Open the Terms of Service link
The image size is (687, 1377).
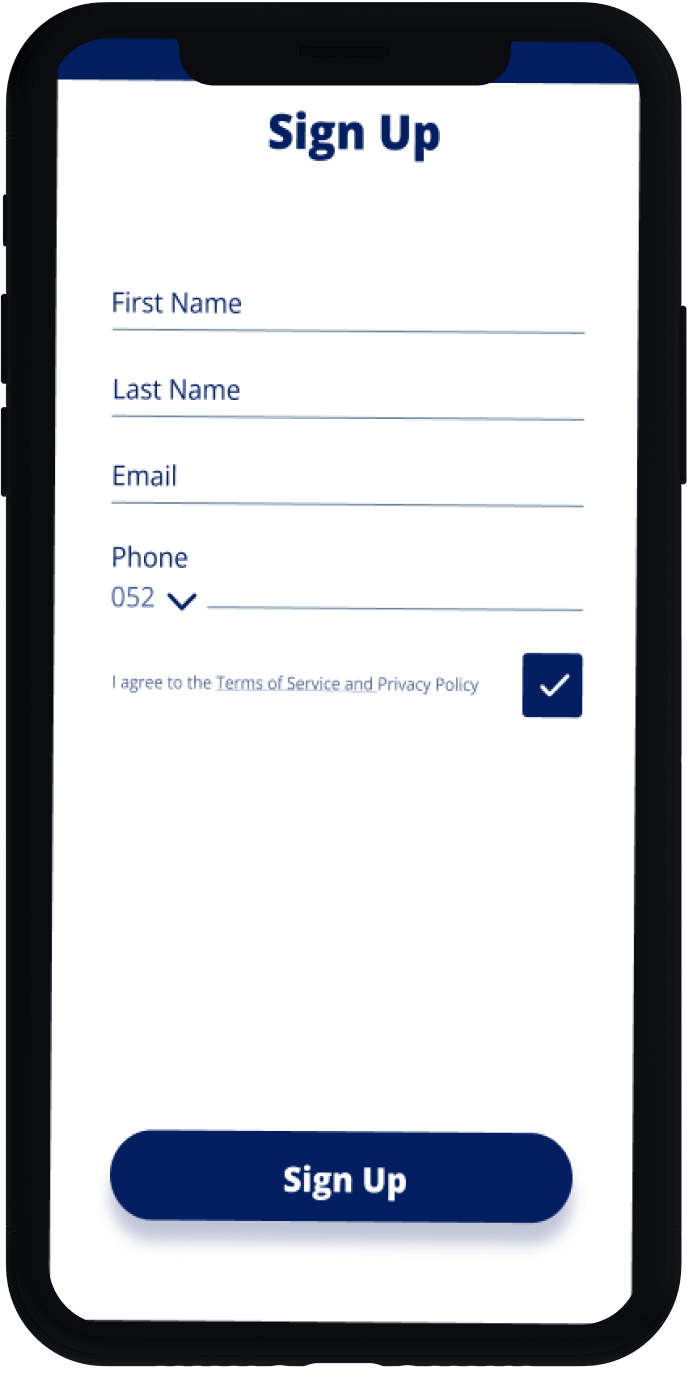[x=279, y=684]
